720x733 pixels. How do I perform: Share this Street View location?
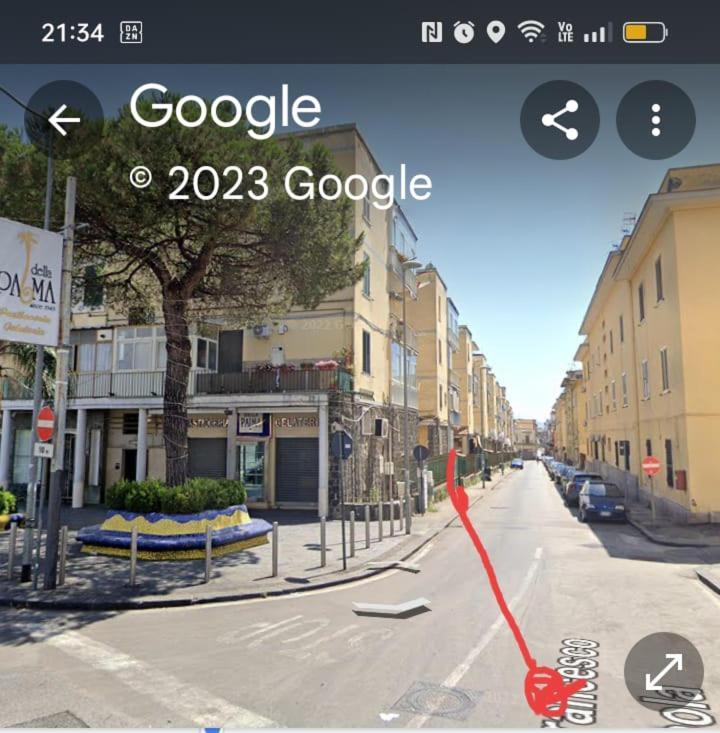click(560, 120)
